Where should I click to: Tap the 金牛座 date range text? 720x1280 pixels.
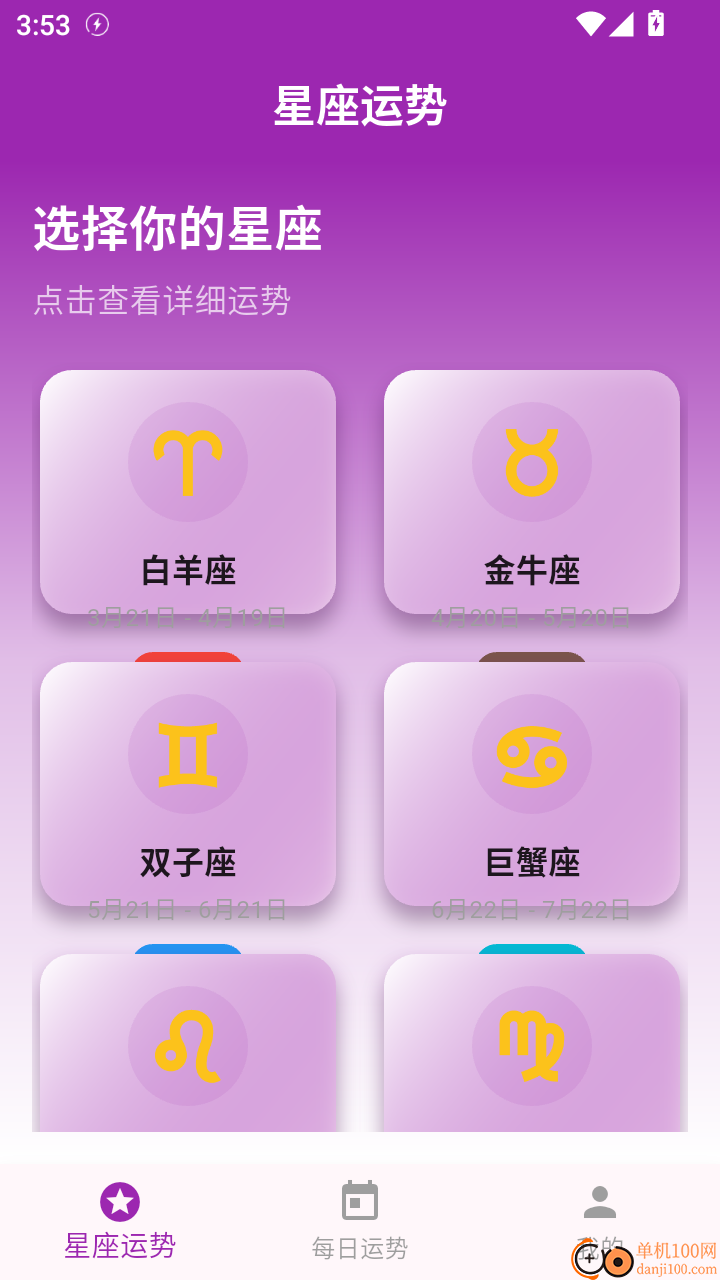pyautogui.click(x=531, y=617)
